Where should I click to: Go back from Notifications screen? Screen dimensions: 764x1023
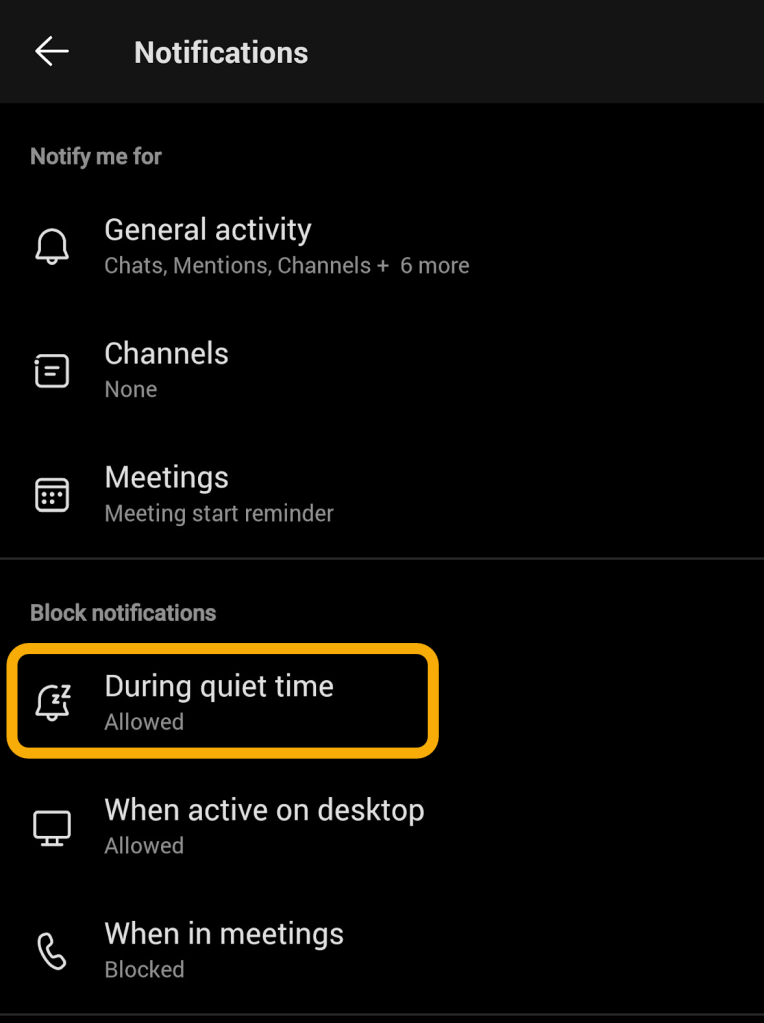click(52, 52)
